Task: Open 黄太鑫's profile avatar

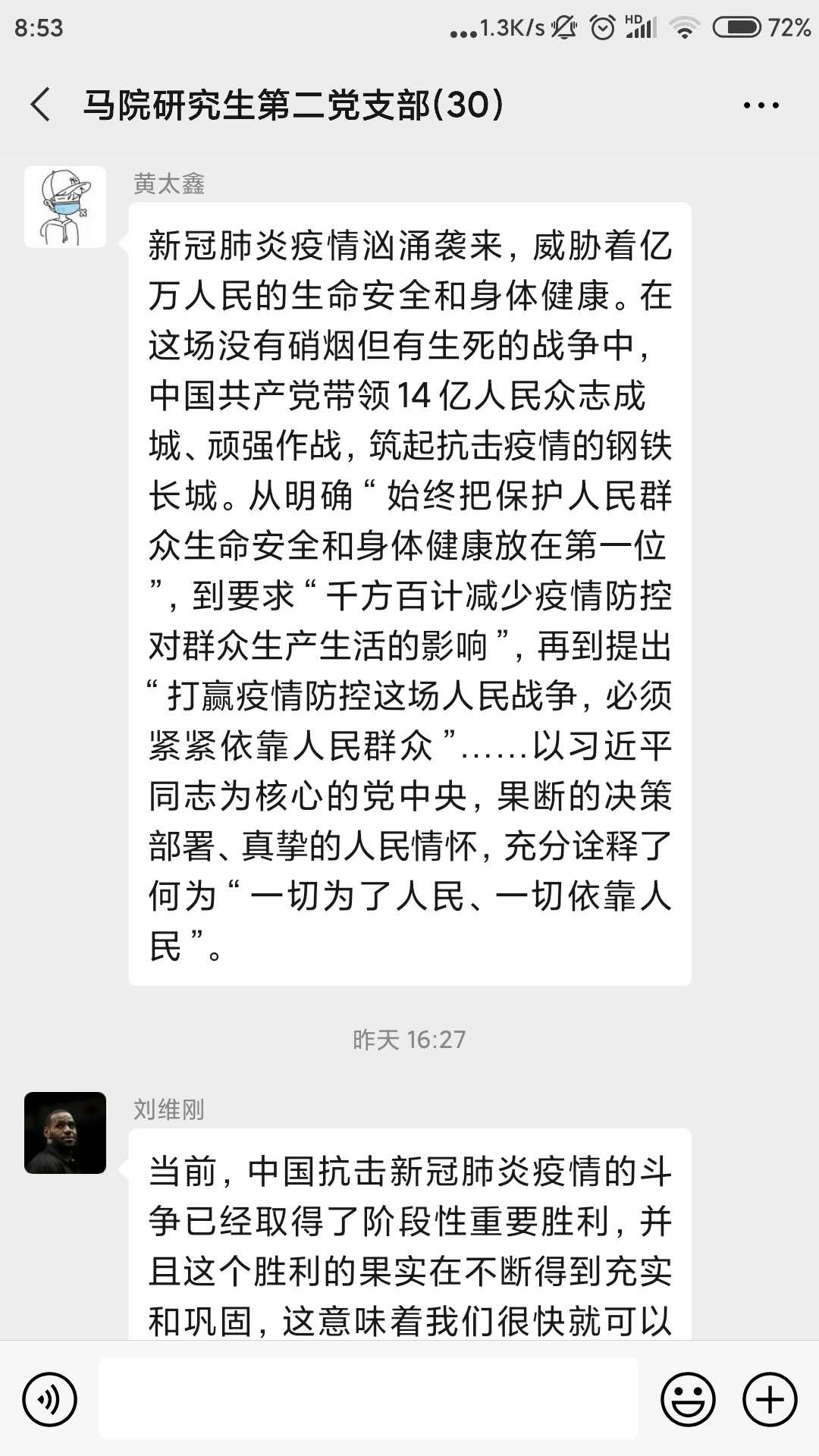Action: point(65,207)
